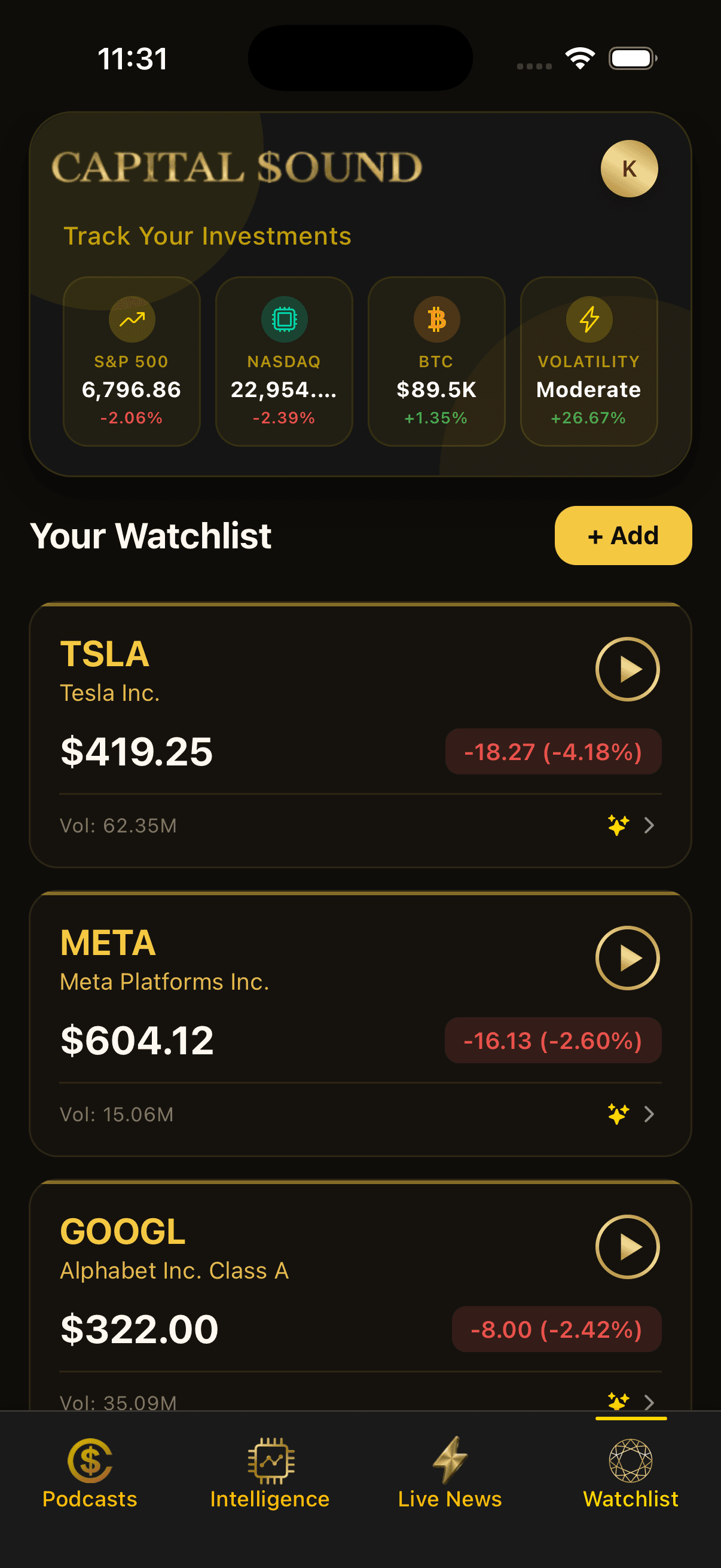Image resolution: width=721 pixels, height=1568 pixels.
Task: Click the Volatility lightning bolt icon
Action: 588,318
